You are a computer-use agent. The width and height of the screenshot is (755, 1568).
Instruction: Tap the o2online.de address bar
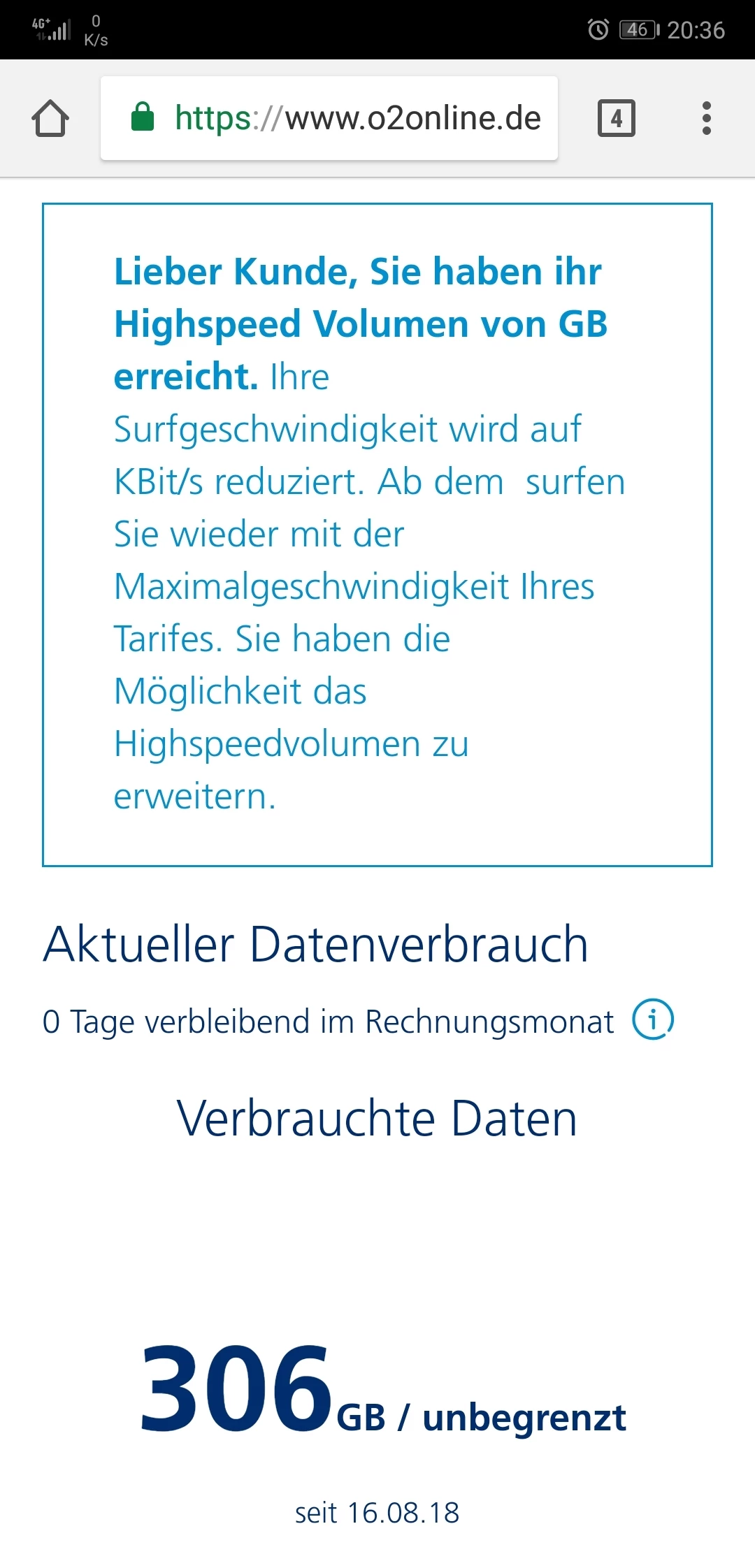(x=329, y=118)
